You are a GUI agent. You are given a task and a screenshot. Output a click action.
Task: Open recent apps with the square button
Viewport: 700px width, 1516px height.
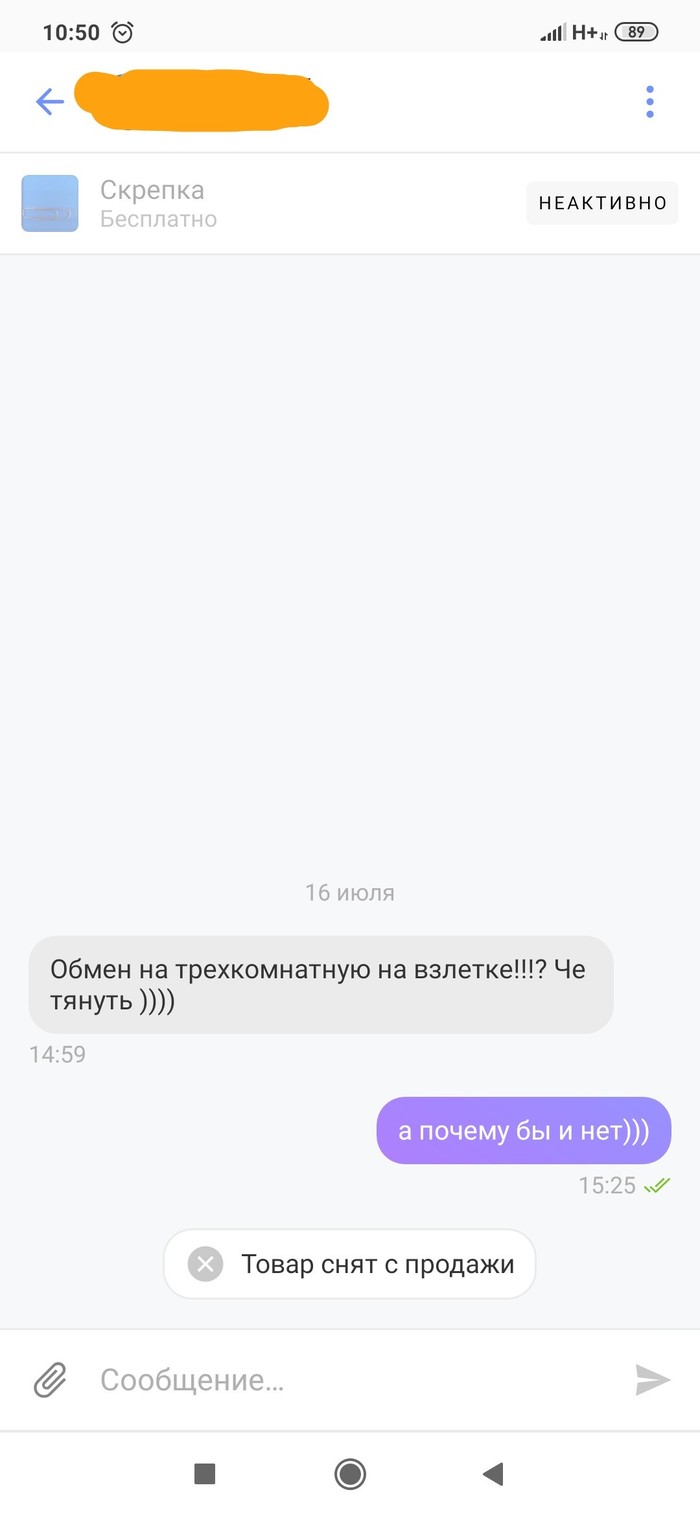pos(205,1473)
